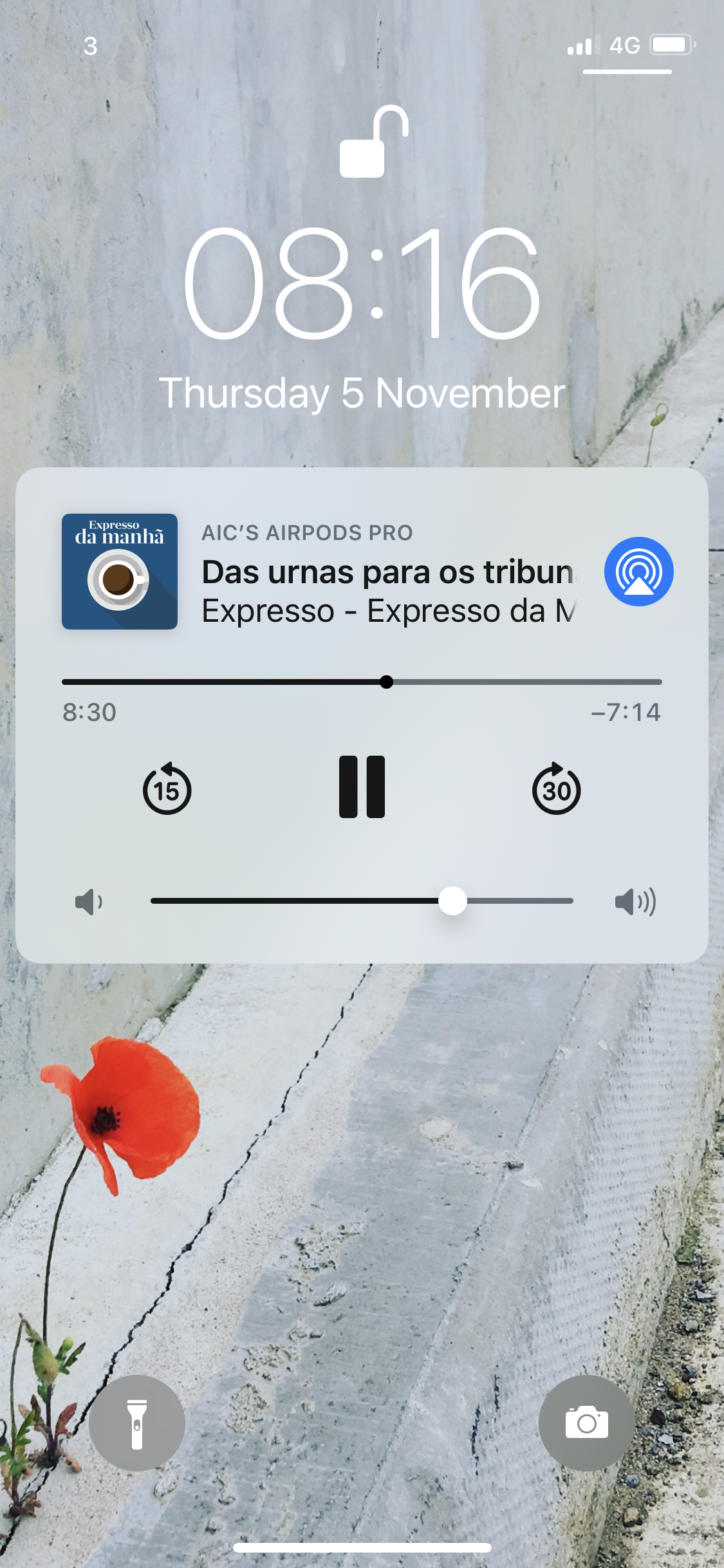Skip forward 30 seconds
Screen dimensions: 724x1568
(x=557, y=789)
